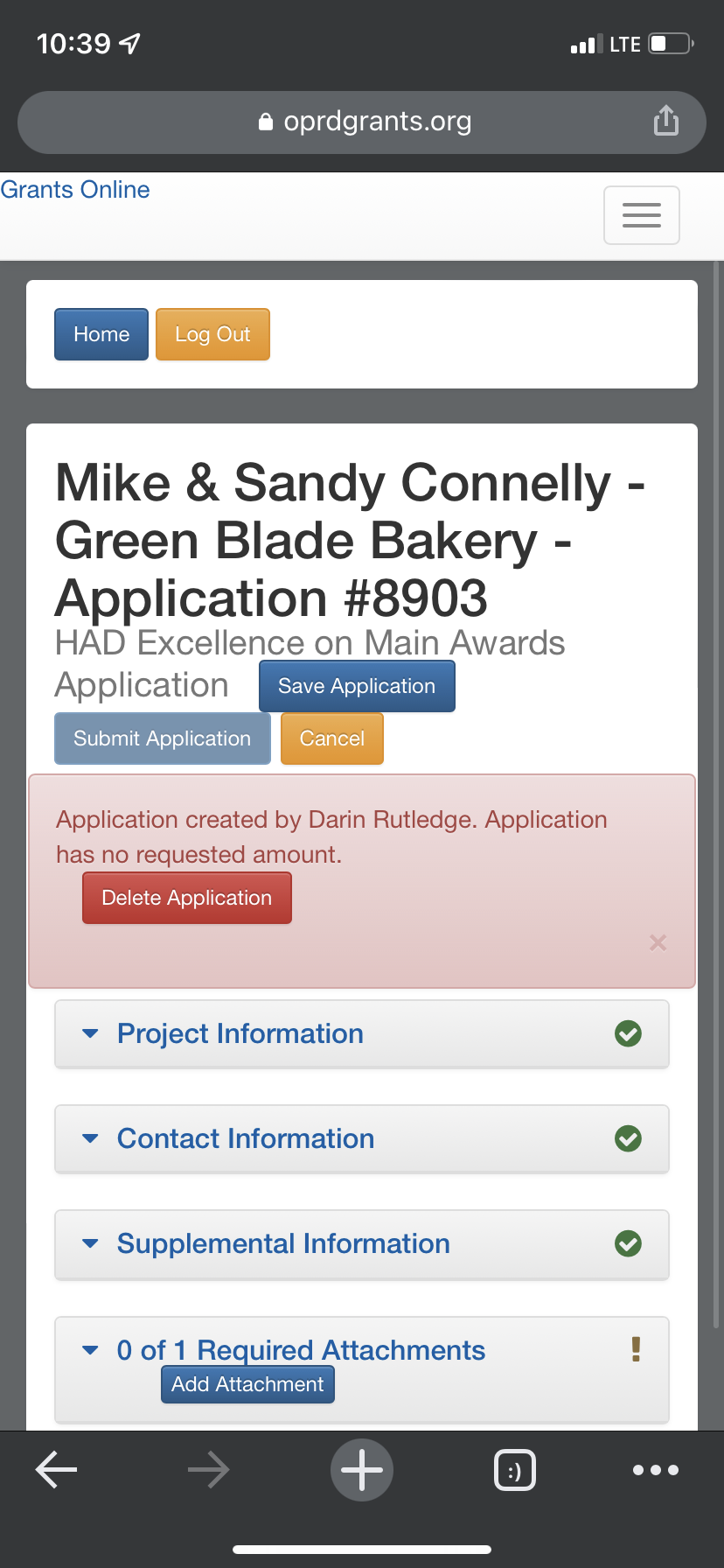
Task: Dismiss the red alert message
Action: coord(658,942)
